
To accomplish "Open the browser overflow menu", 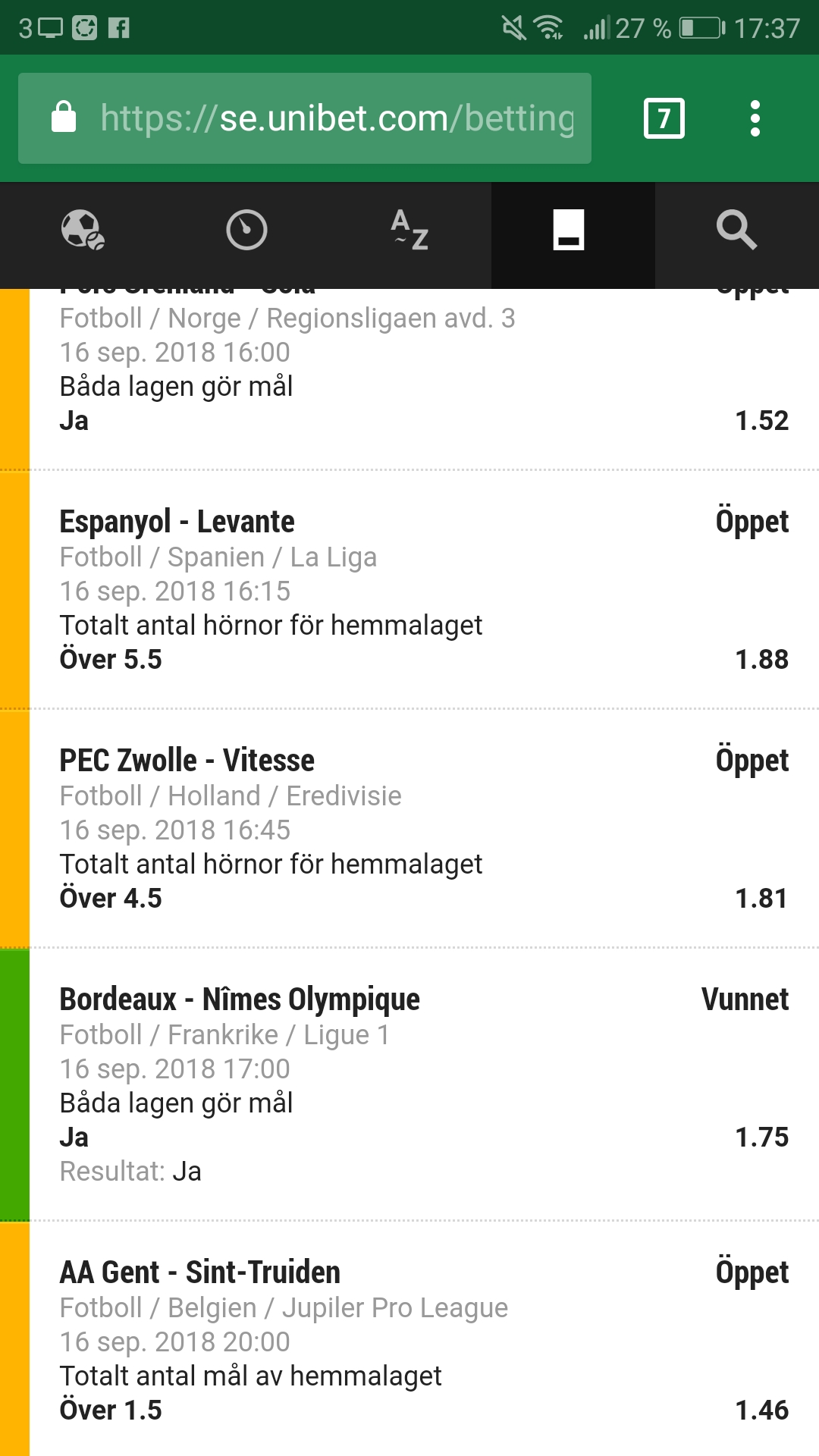I will [x=755, y=118].
